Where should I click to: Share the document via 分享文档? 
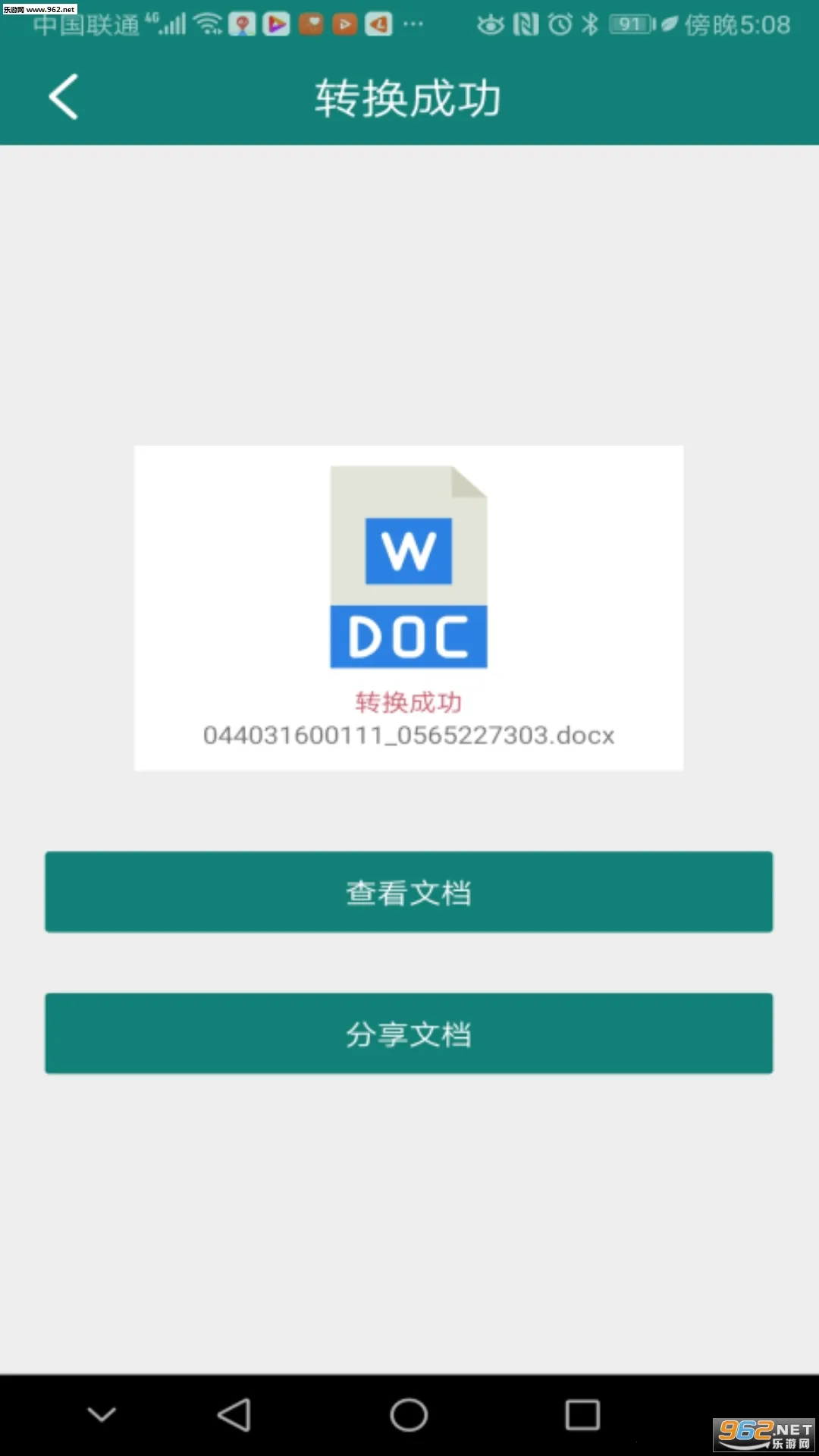tap(409, 1034)
